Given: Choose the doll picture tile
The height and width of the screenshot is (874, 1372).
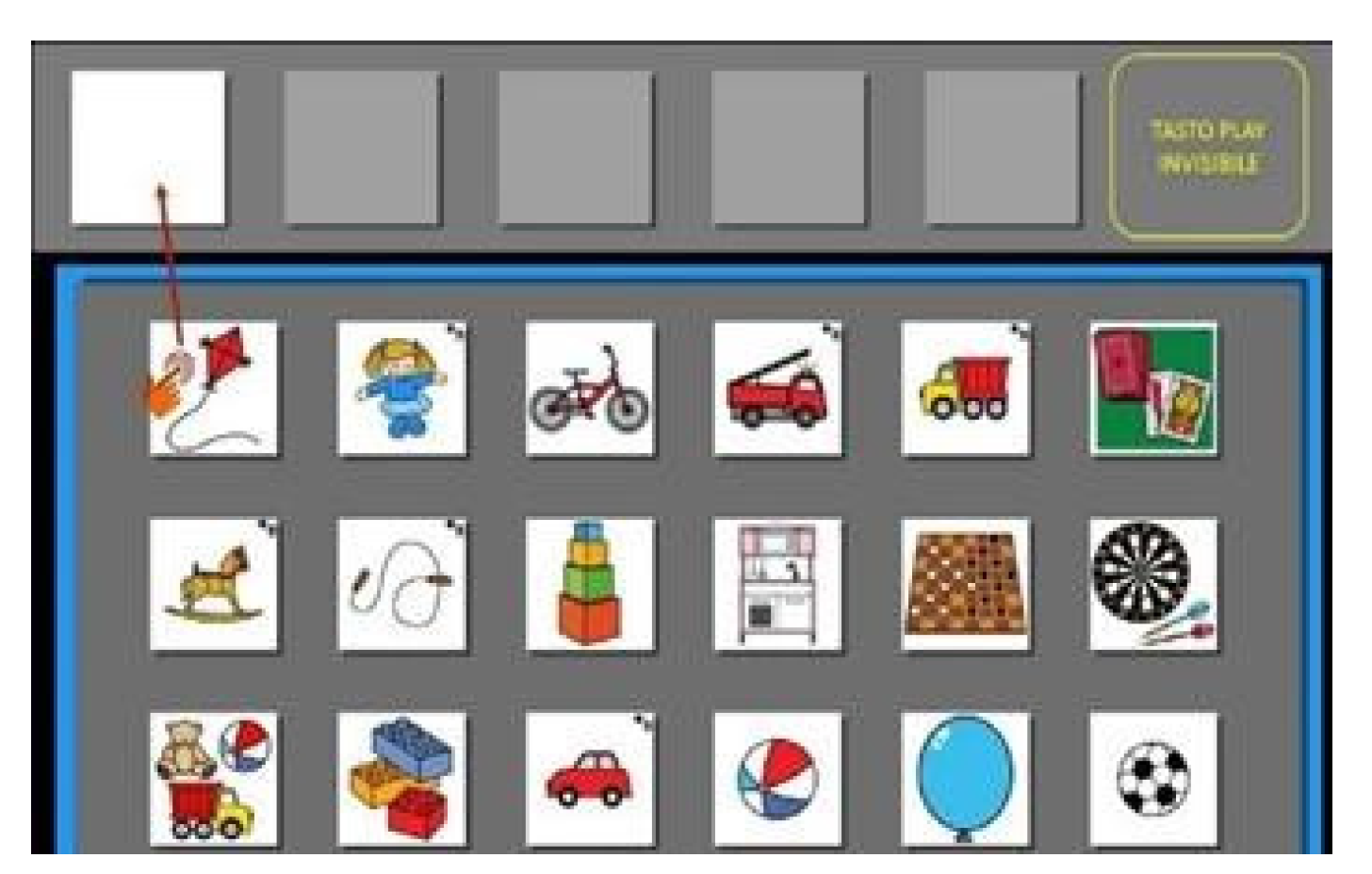Looking at the screenshot, I should click(402, 389).
